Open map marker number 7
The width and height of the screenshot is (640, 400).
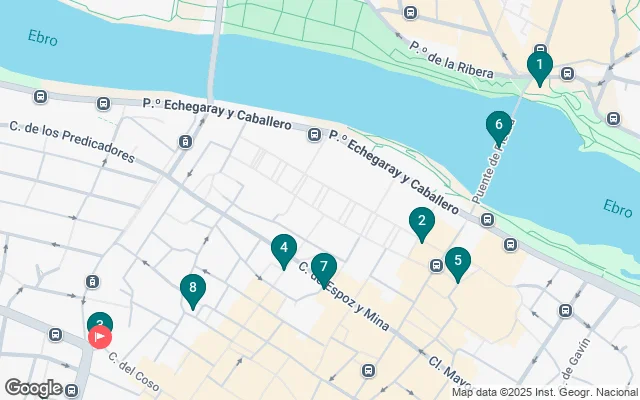click(x=323, y=268)
